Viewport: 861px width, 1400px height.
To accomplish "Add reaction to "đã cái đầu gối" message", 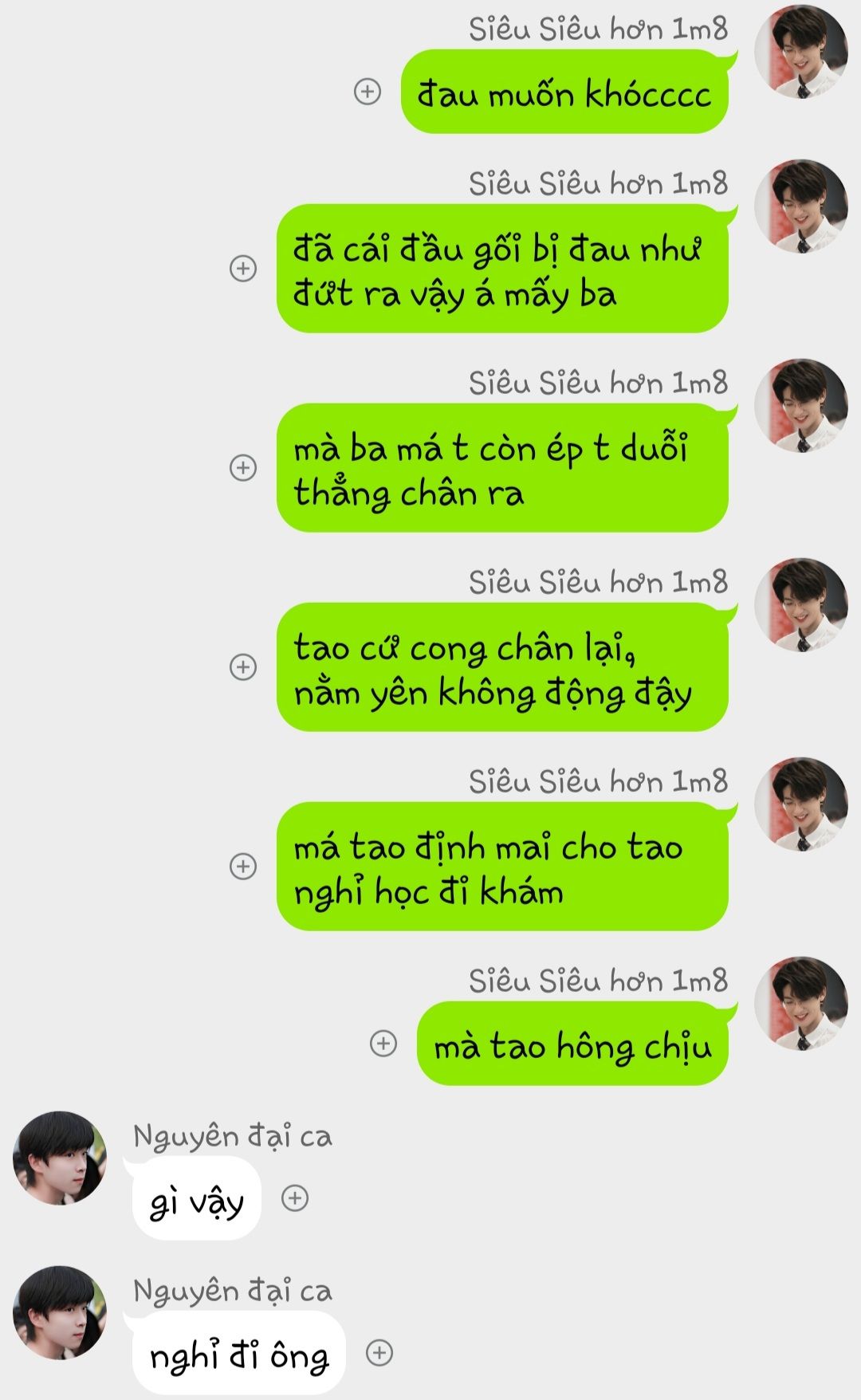I will 243,268.
